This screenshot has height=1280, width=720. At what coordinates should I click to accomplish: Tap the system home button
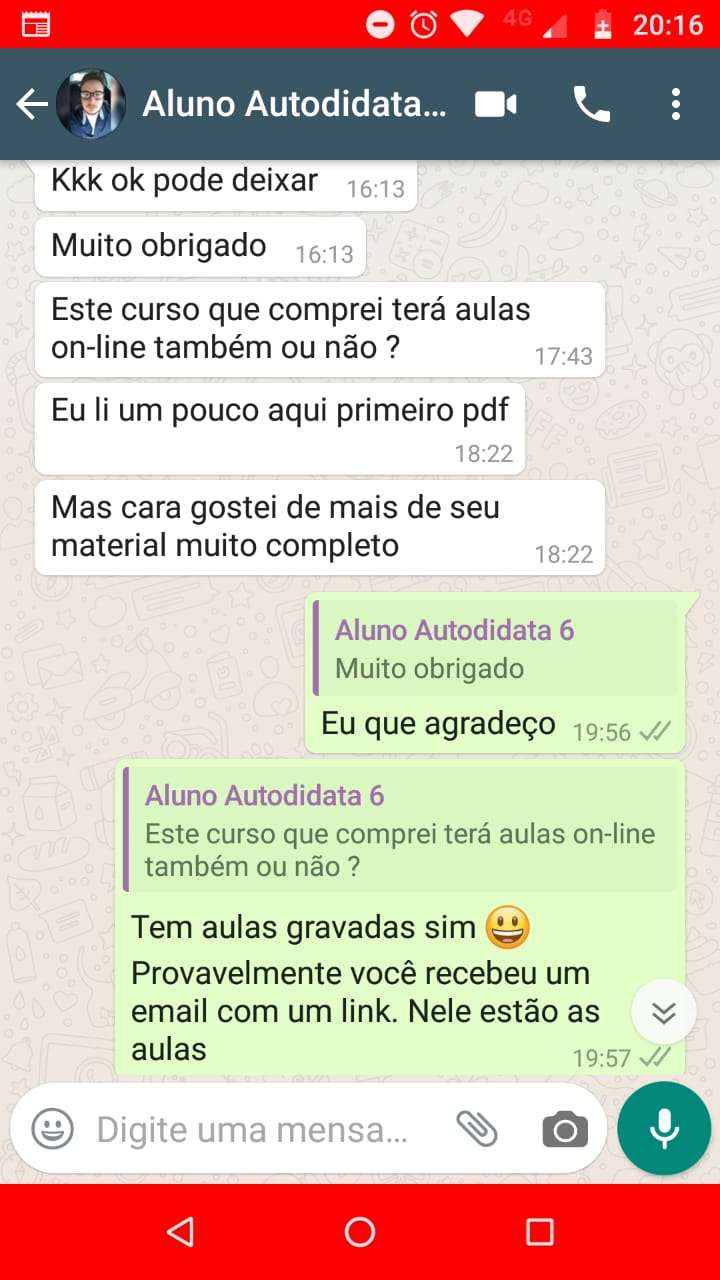(360, 1232)
